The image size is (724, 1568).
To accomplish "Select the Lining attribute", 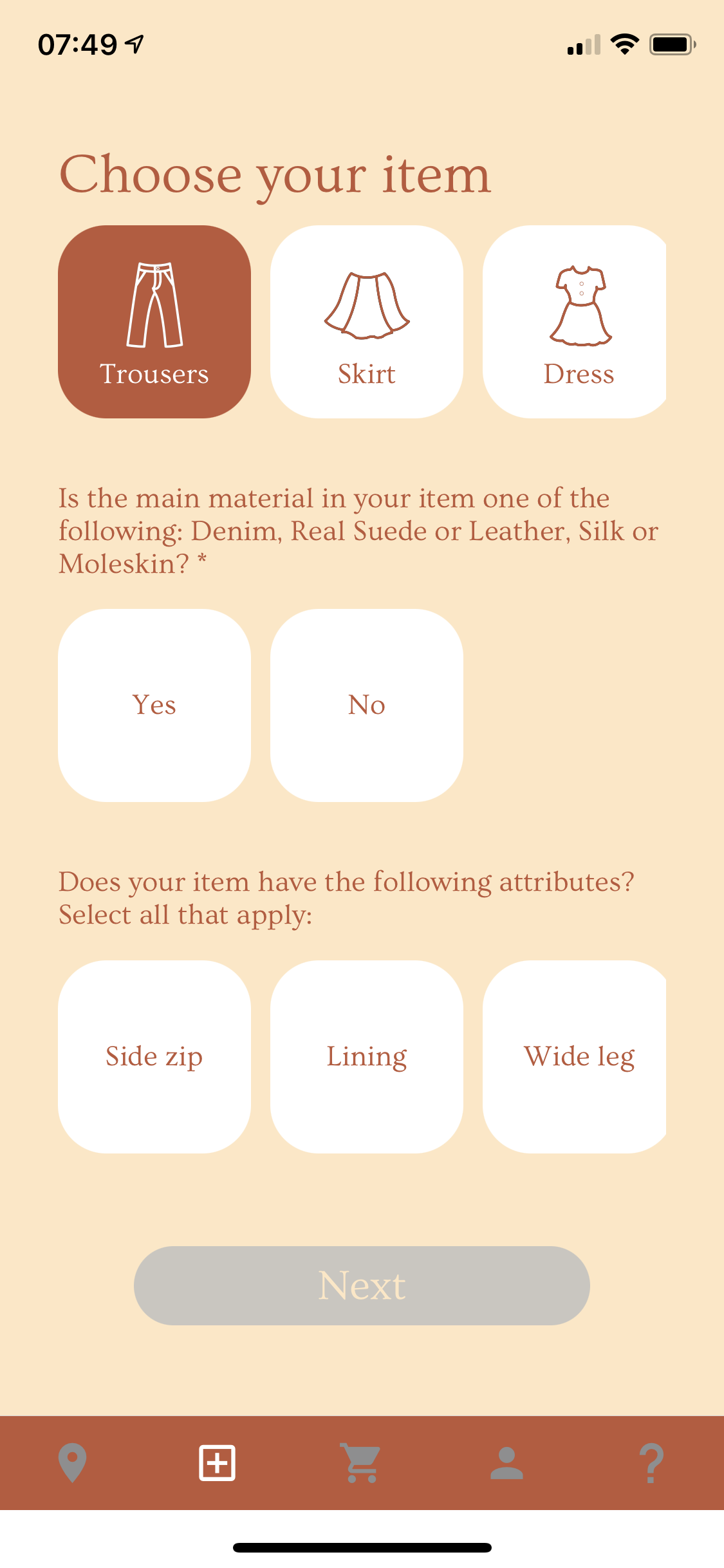I will click(367, 1057).
